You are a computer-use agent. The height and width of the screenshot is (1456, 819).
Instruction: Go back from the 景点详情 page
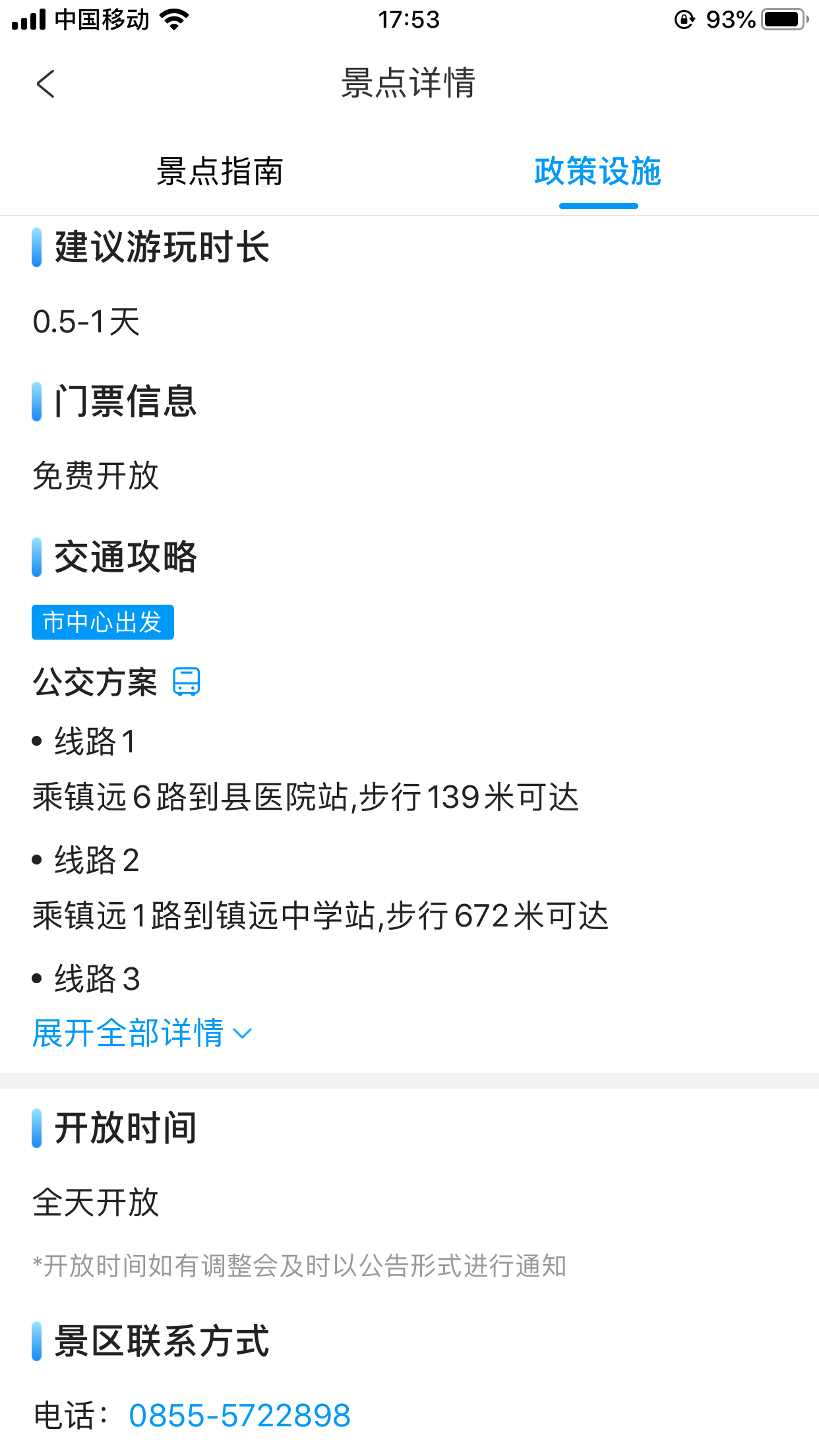(45, 84)
